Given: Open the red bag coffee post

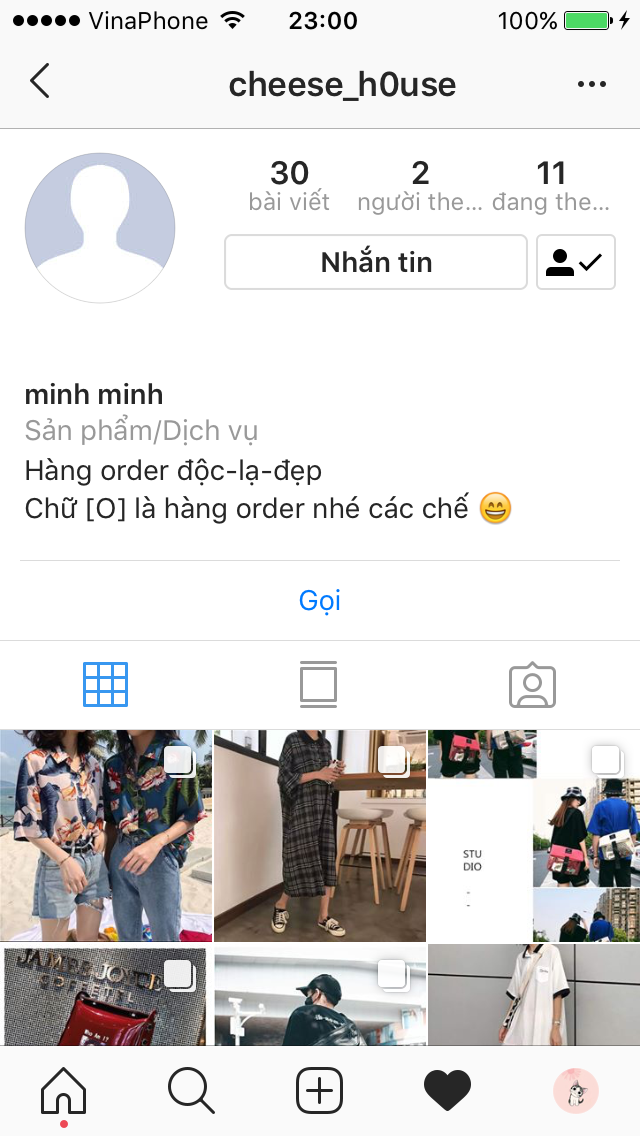Looking at the screenshot, I should coord(106,997).
